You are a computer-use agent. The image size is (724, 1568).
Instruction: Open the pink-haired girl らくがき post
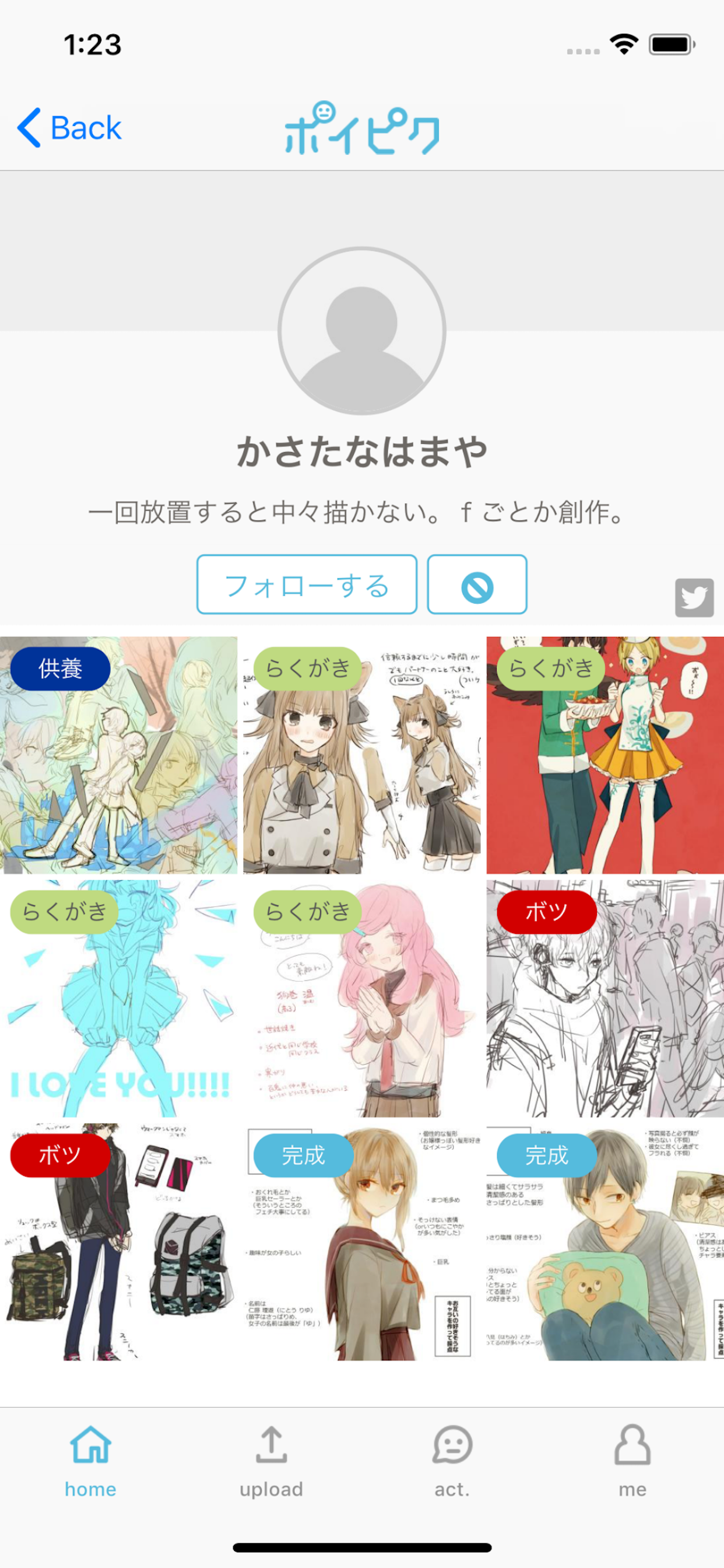click(x=362, y=999)
